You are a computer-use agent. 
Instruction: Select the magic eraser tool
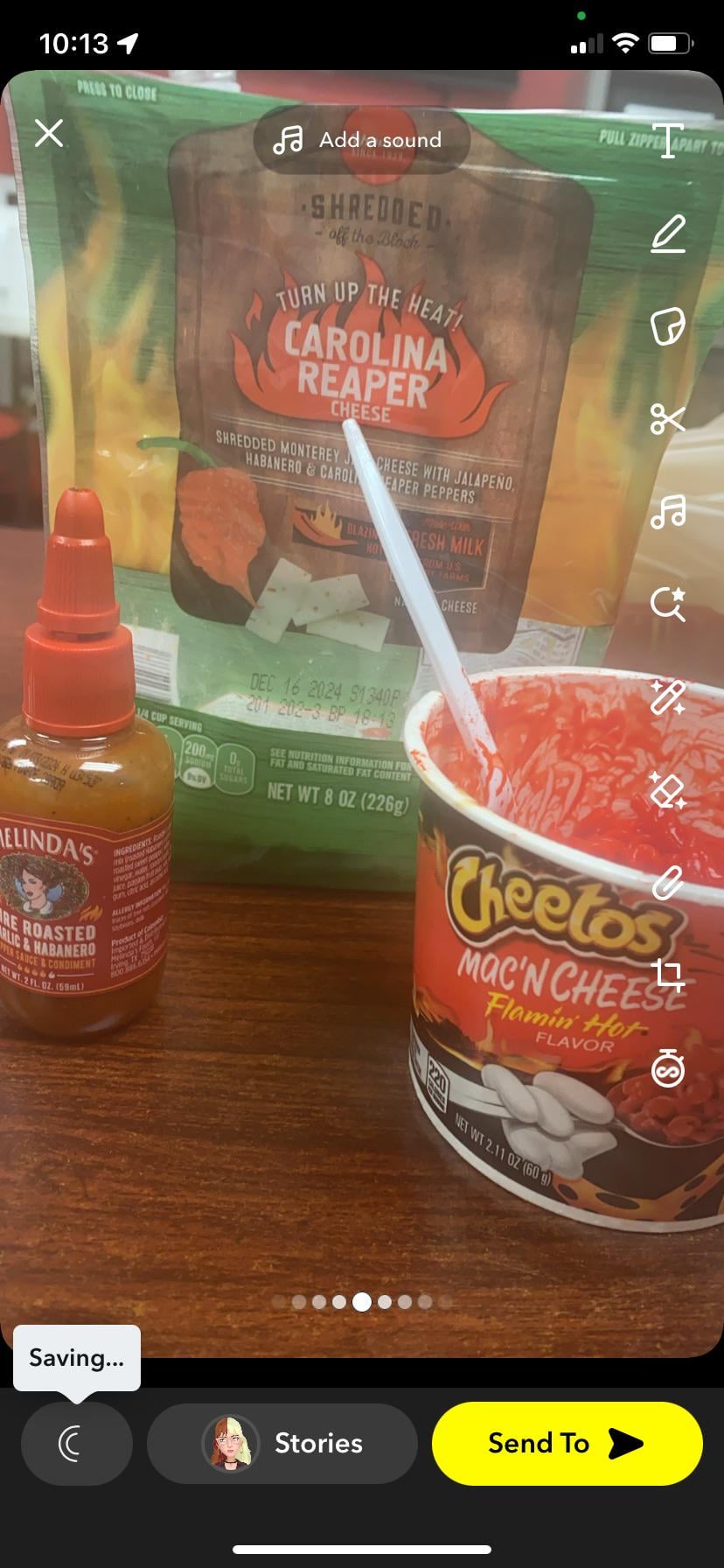coord(667,790)
